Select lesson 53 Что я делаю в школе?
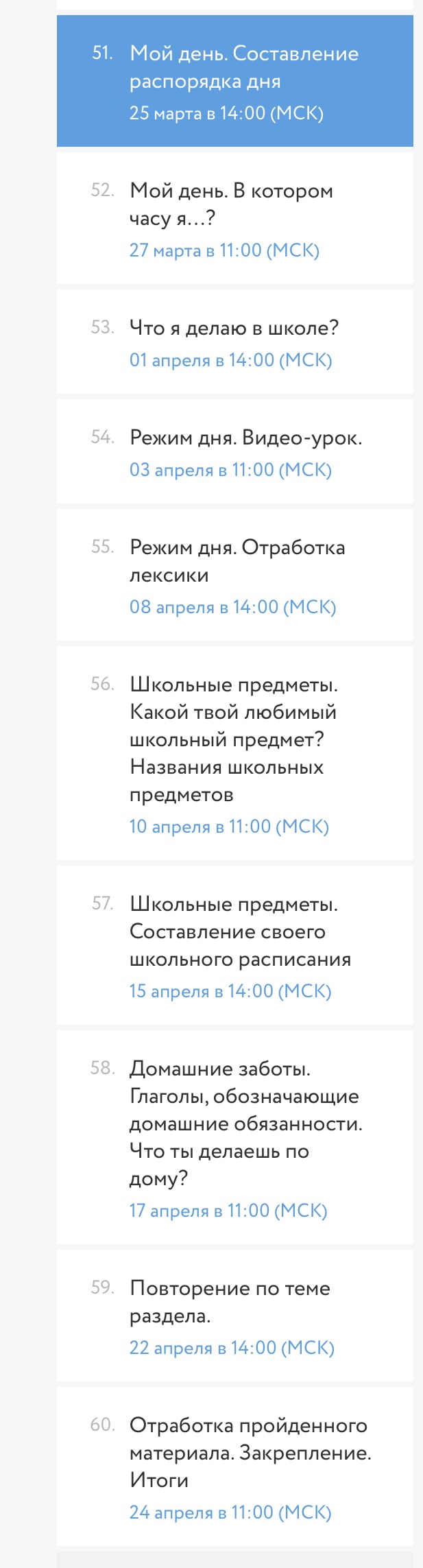This screenshot has width=423, height=1568. click(234, 342)
